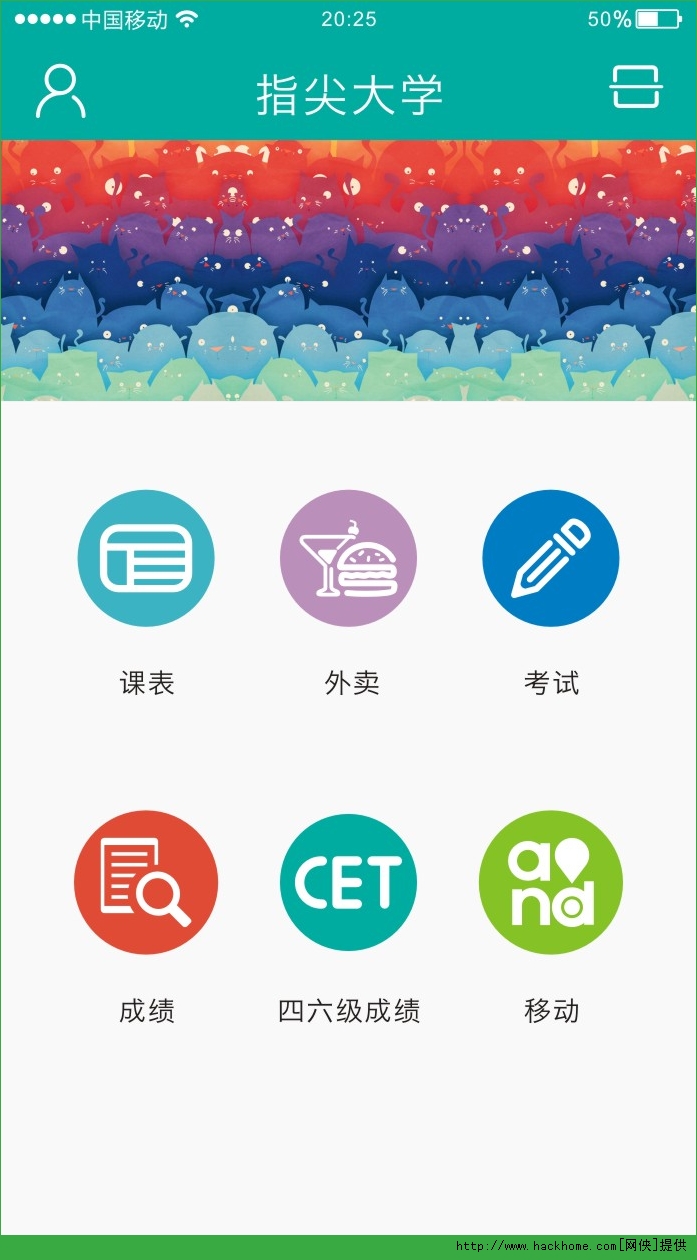Open 外卖 food delivery
This screenshot has width=697, height=1260.
348,558
